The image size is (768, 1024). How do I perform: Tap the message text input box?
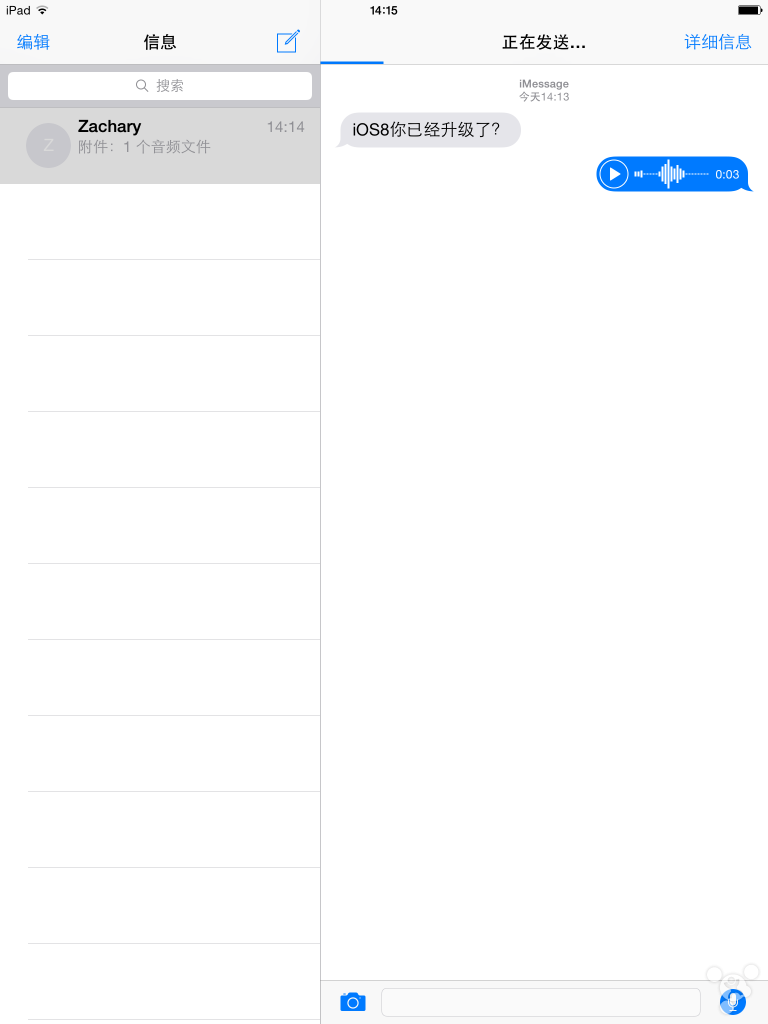click(x=540, y=1001)
